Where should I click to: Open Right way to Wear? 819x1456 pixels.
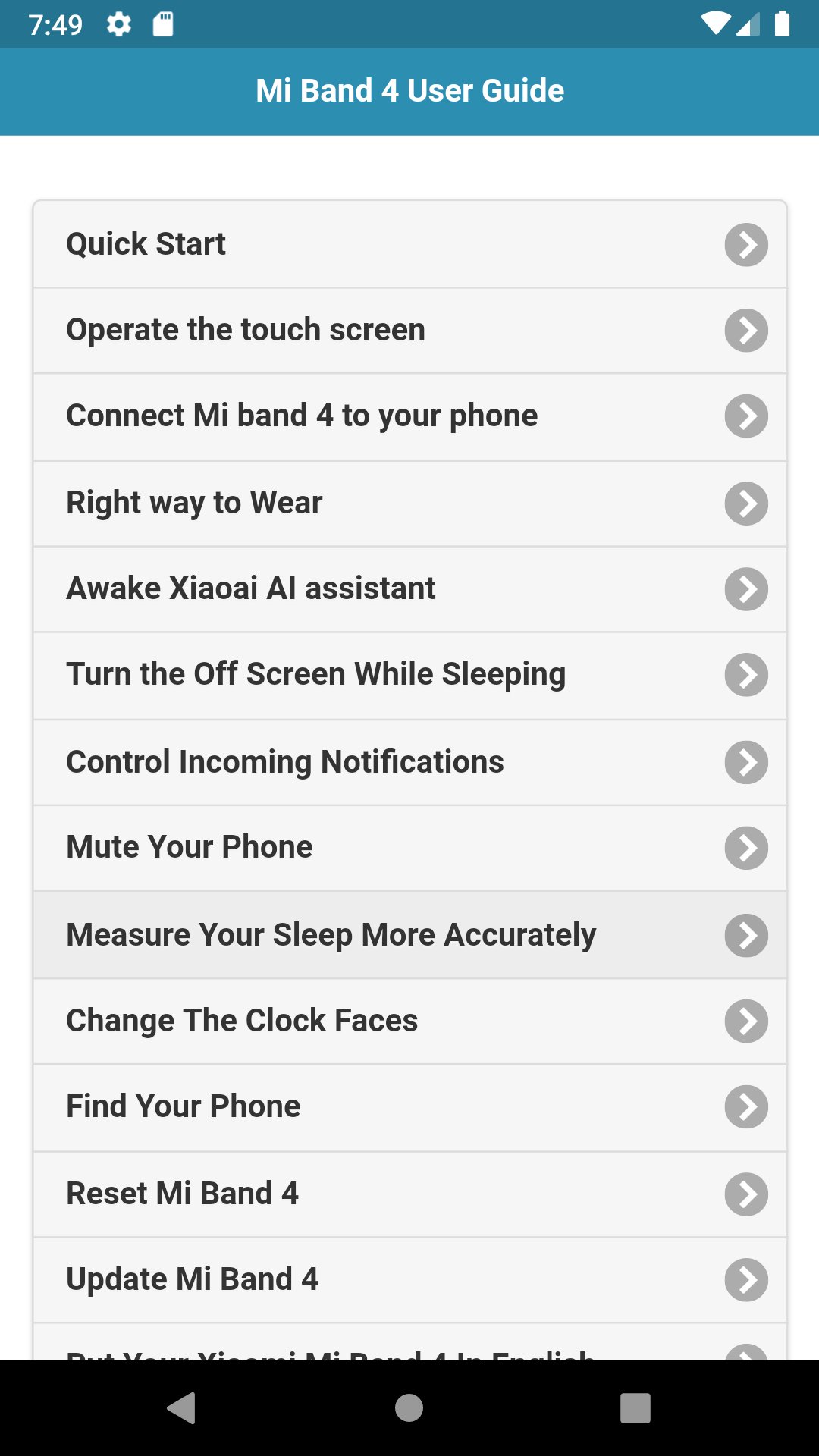(409, 504)
